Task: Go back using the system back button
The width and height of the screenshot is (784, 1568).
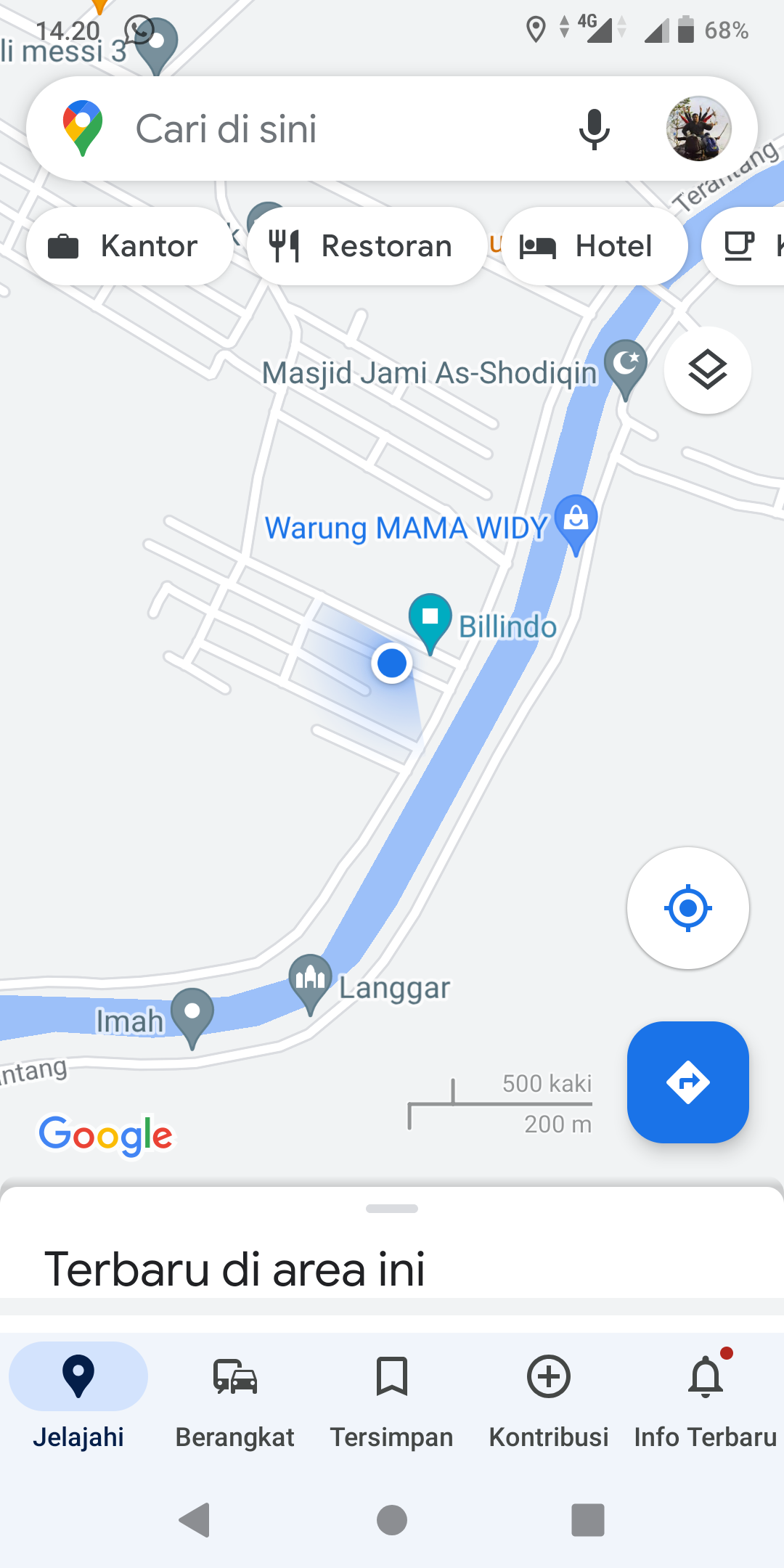Action: click(195, 1520)
